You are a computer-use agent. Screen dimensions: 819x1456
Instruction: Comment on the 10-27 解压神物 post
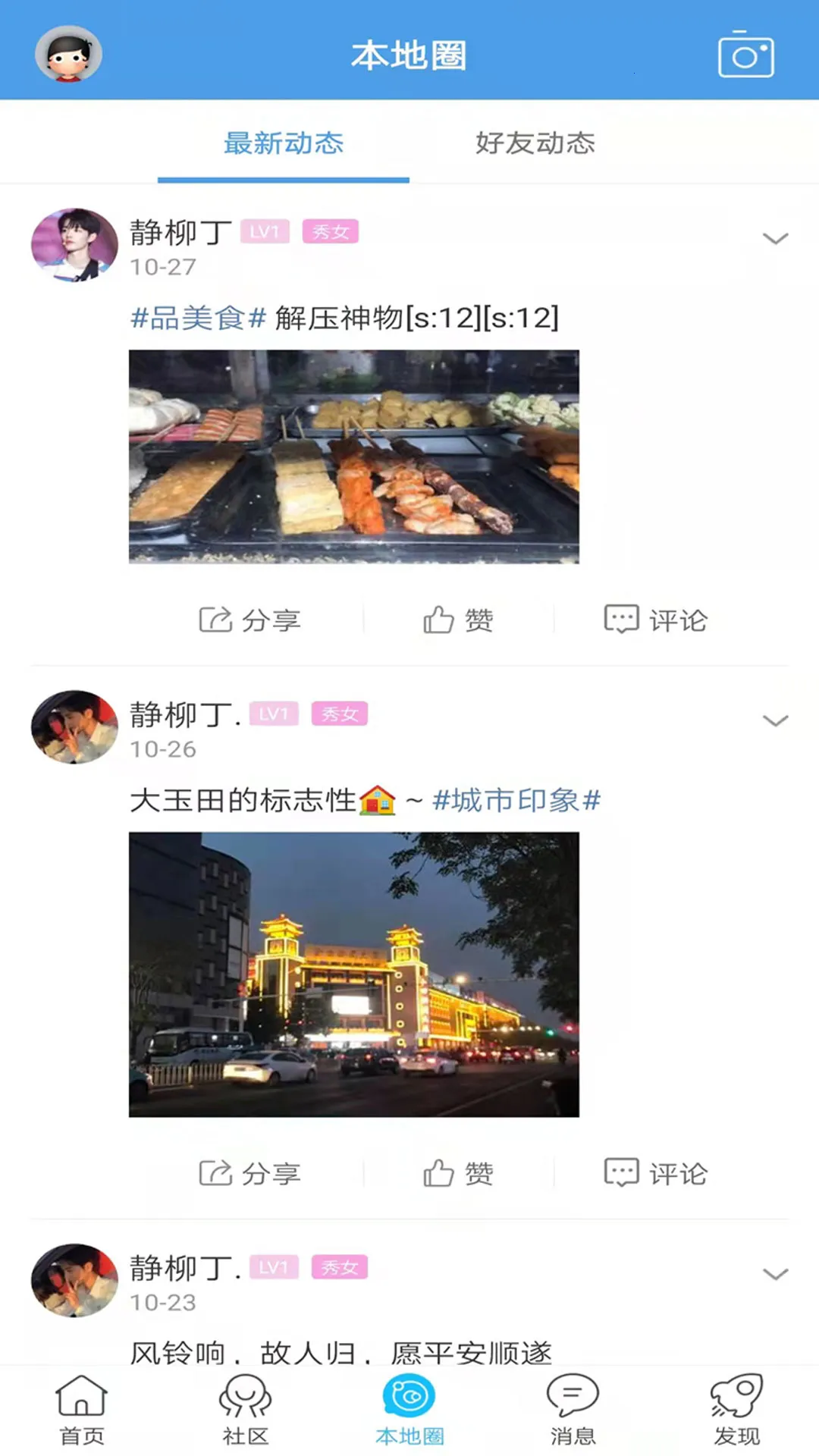coord(656,620)
